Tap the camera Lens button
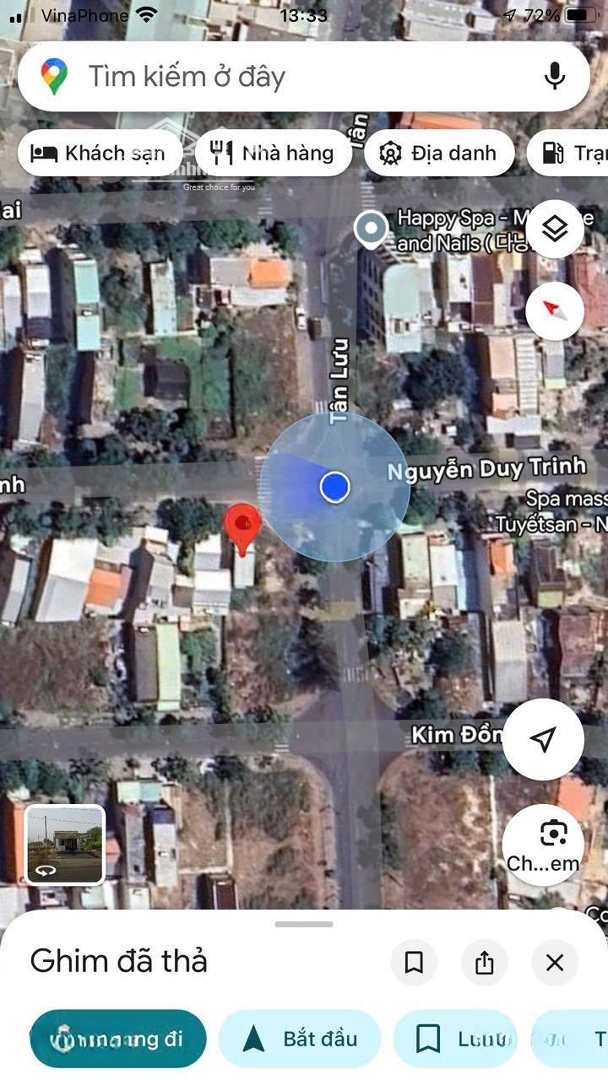The width and height of the screenshot is (608, 1080). coord(543,843)
